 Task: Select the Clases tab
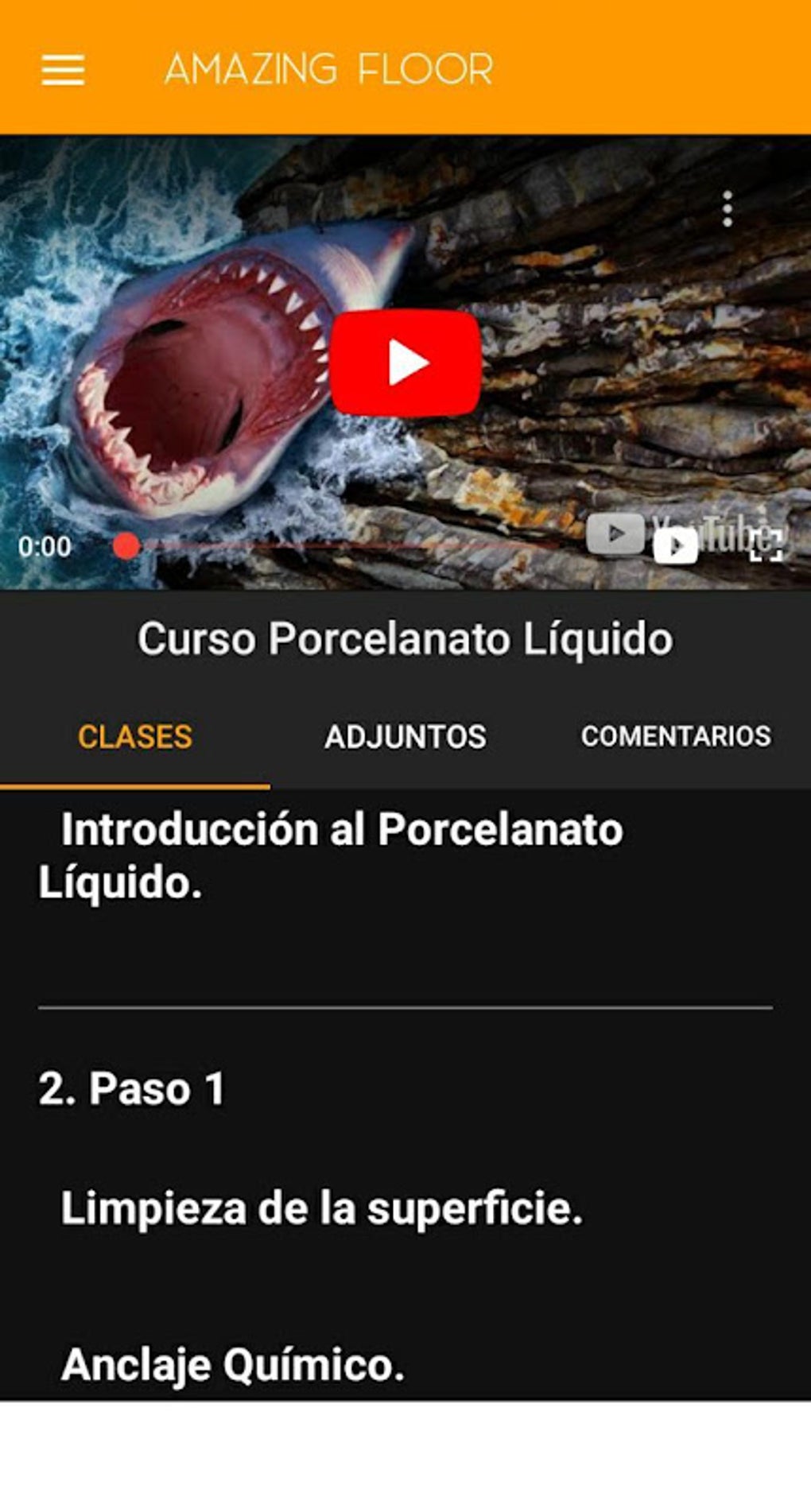coord(135,736)
